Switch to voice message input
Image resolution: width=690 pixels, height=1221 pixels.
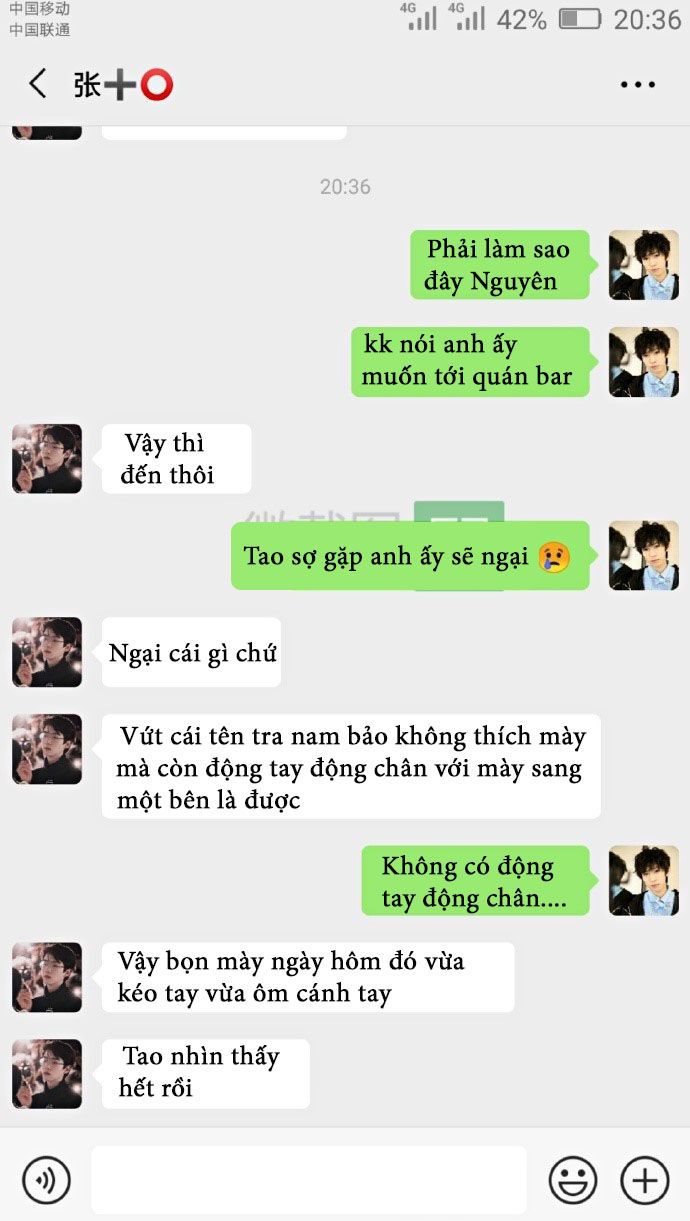(x=46, y=1180)
